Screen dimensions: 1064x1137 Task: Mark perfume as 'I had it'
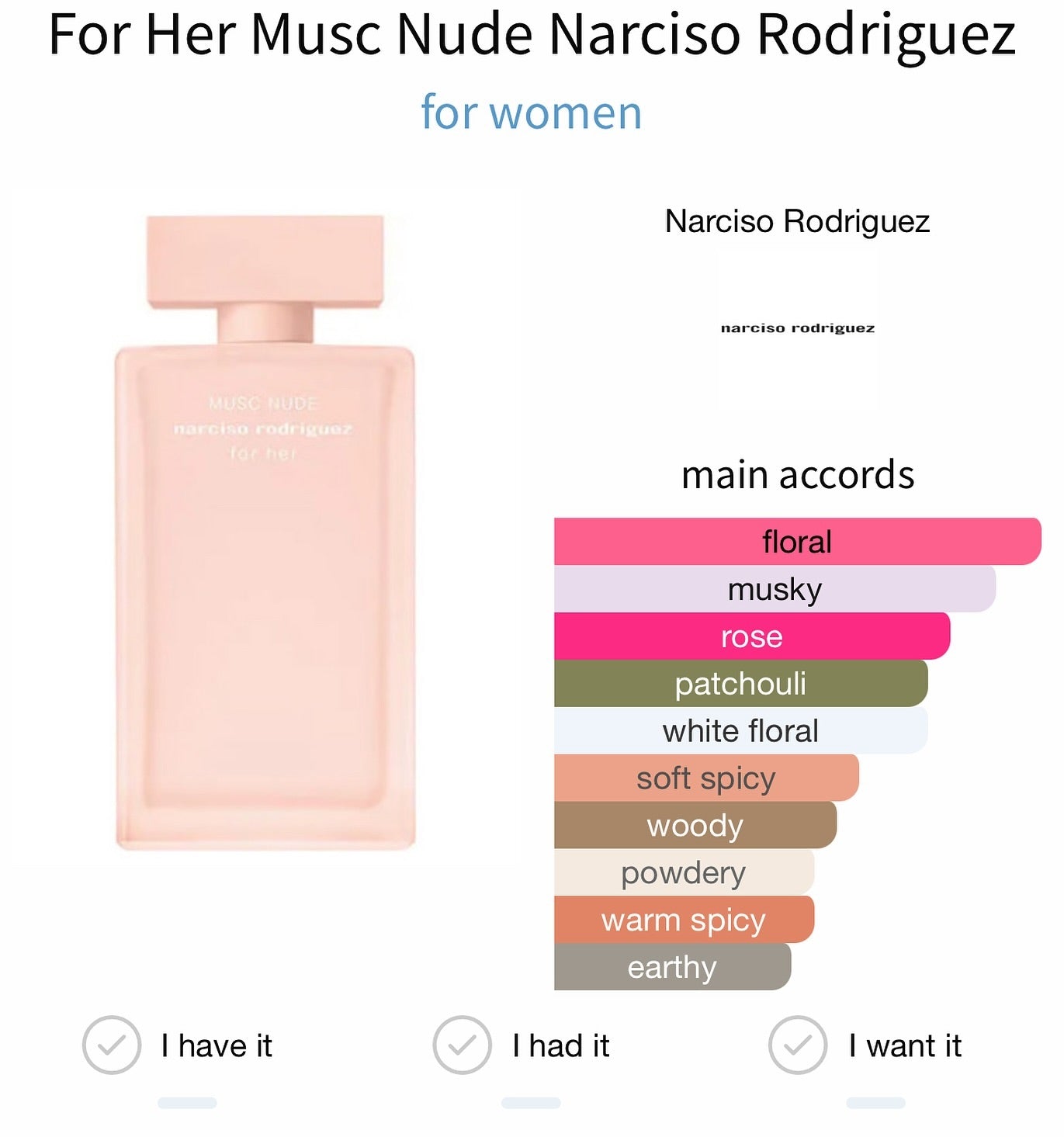[463, 1045]
